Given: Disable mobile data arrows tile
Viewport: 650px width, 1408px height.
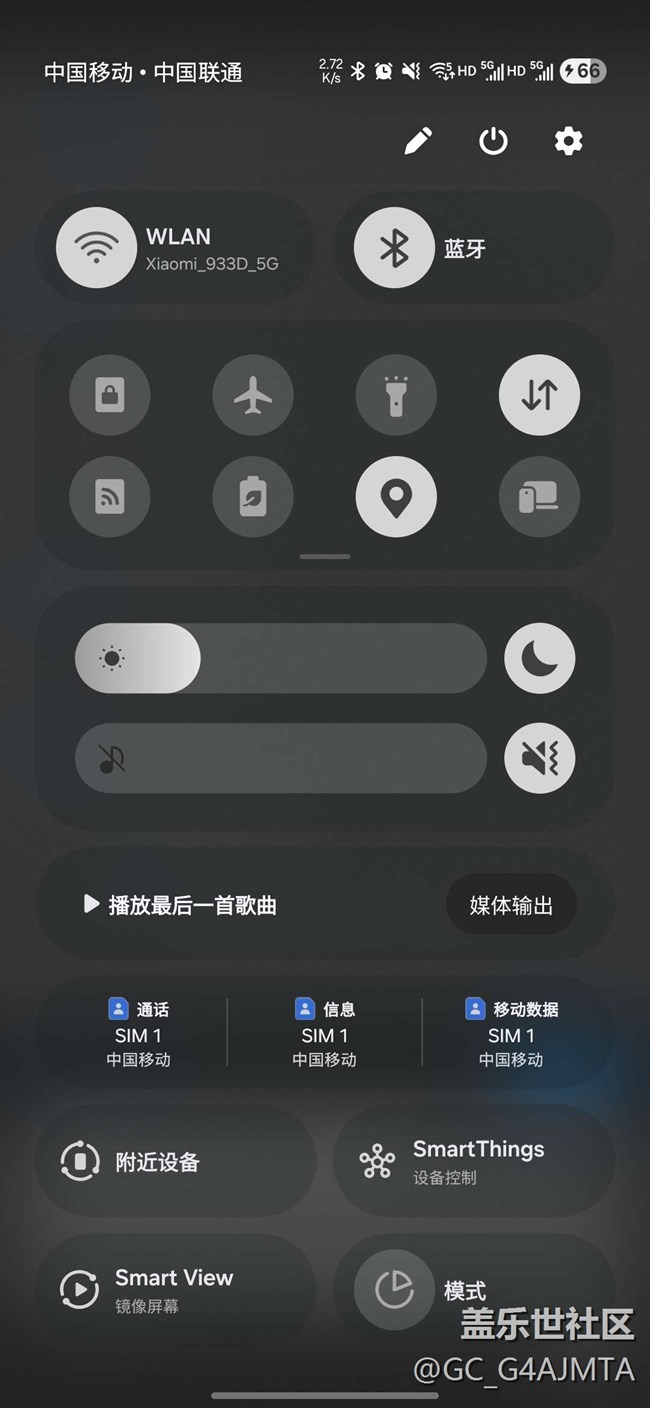Looking at the screenshot, I should point(539,395).
